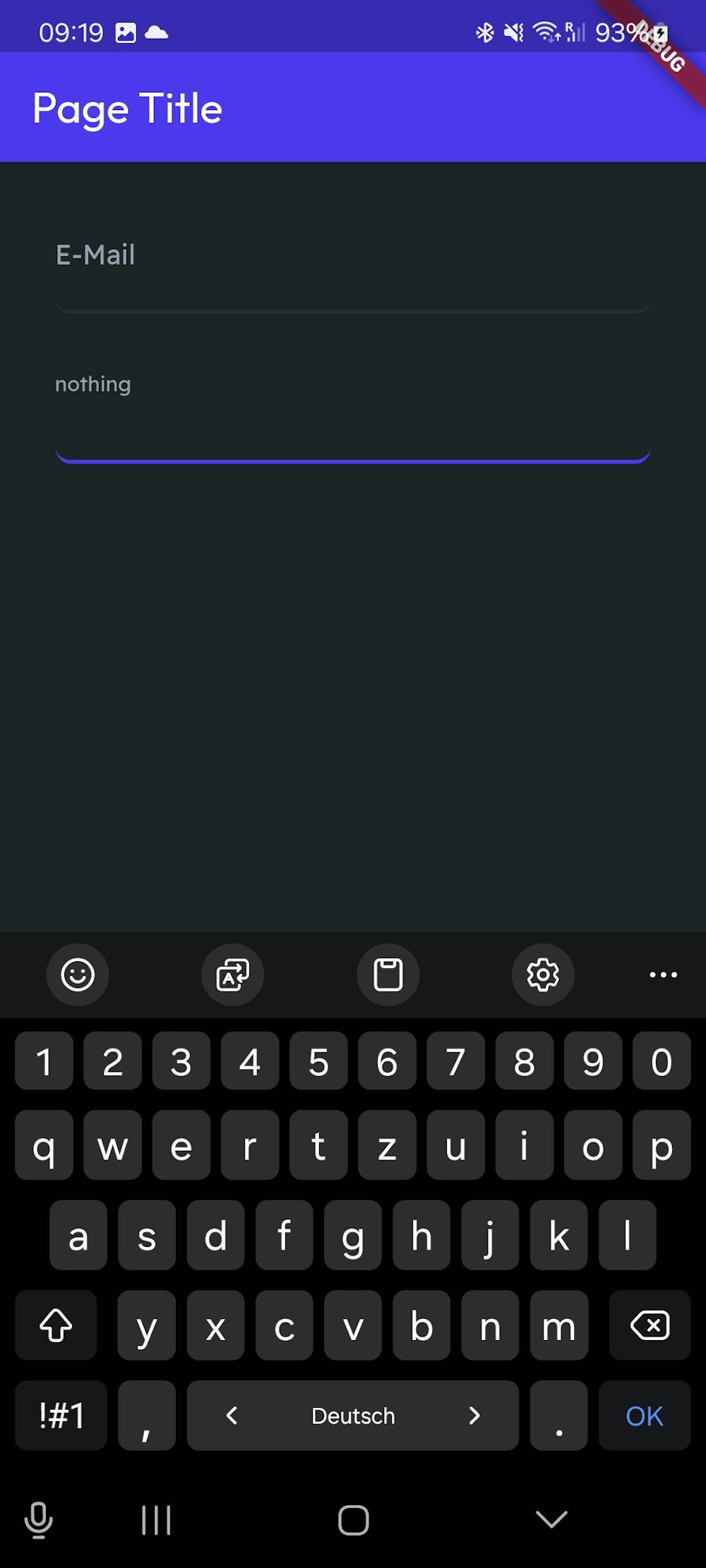This screenshot has width=706, height=1568.
Task: Tap the OK key on the keyboard
Action: pyautogui.click(x=644, y=1416)
